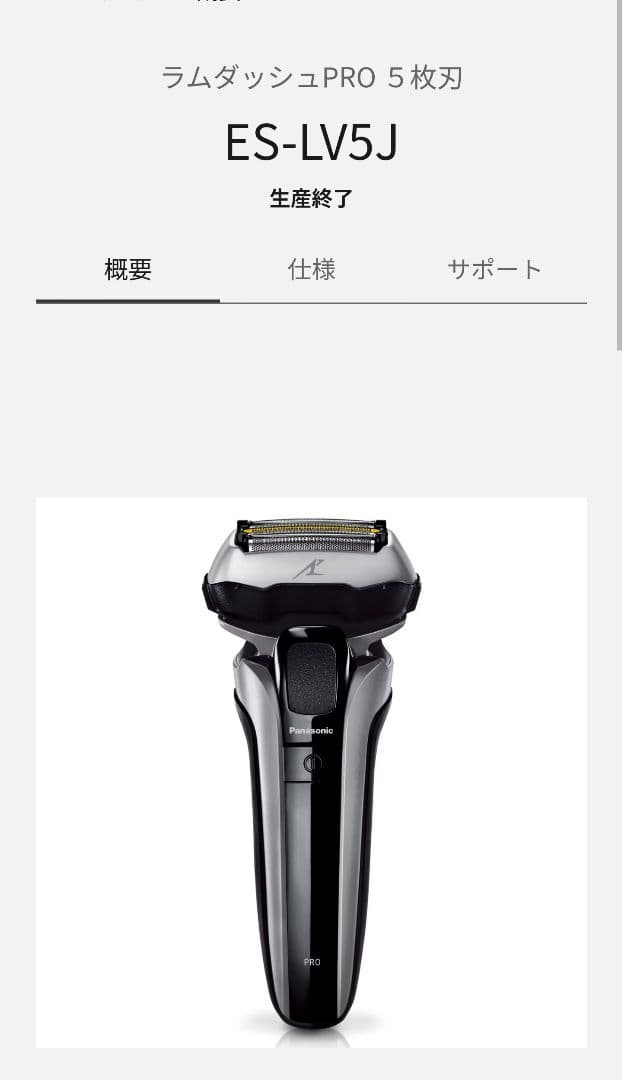Select the 概要 tab
The image size is (622, 1080).
(x=128, y=269)
